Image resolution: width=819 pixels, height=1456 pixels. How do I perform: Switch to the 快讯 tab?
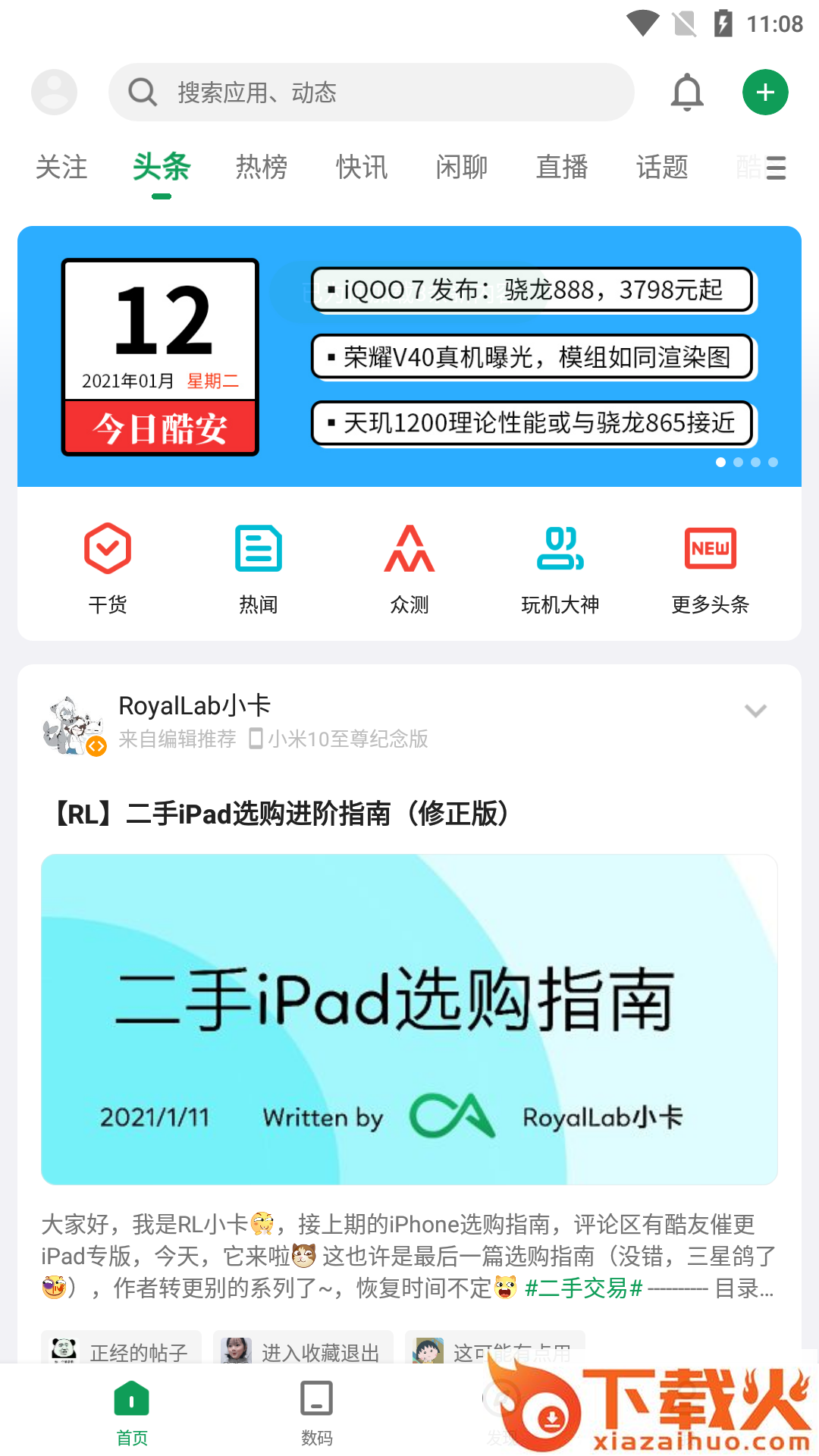click(362, 167)
